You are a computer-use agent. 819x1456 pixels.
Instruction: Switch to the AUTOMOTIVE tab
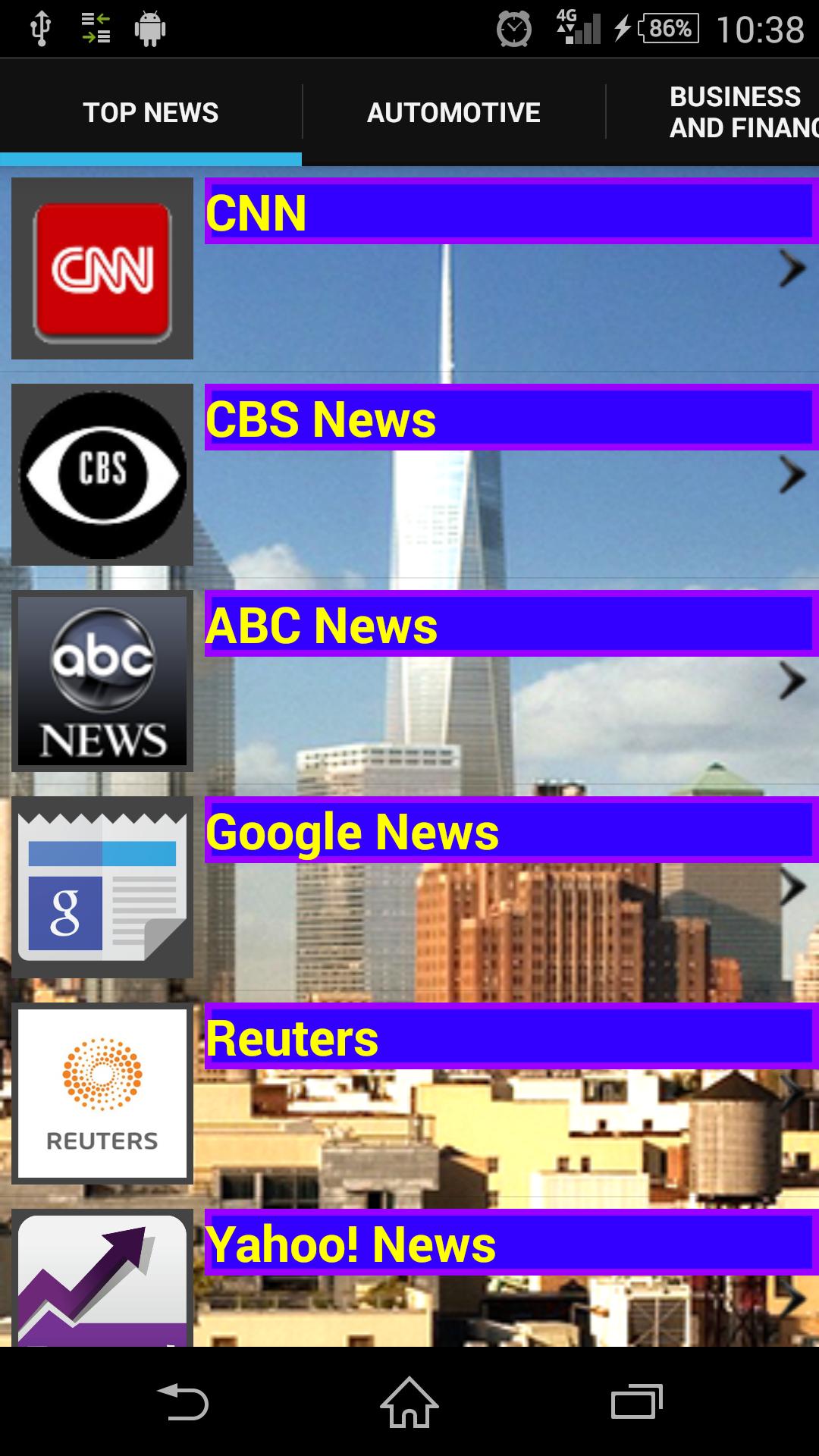coord(453,111)
